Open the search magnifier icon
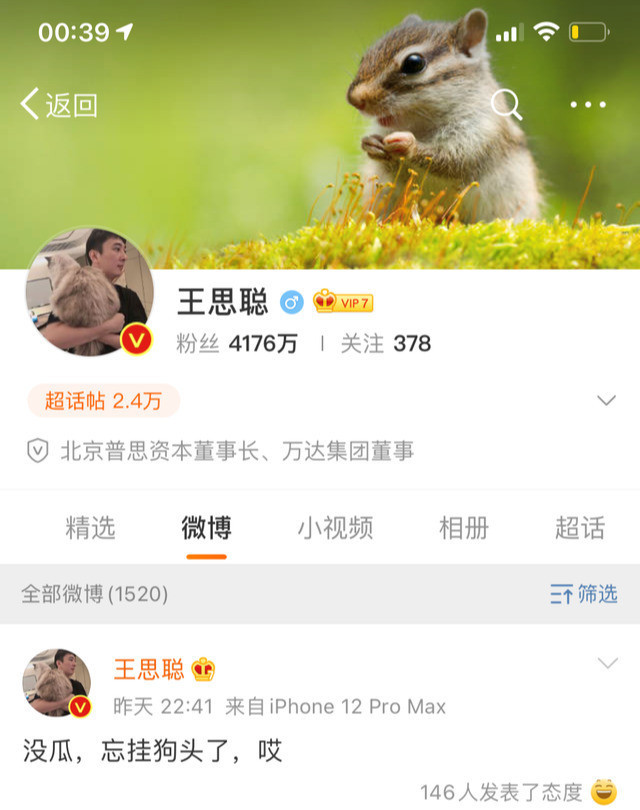 (506, 104)
